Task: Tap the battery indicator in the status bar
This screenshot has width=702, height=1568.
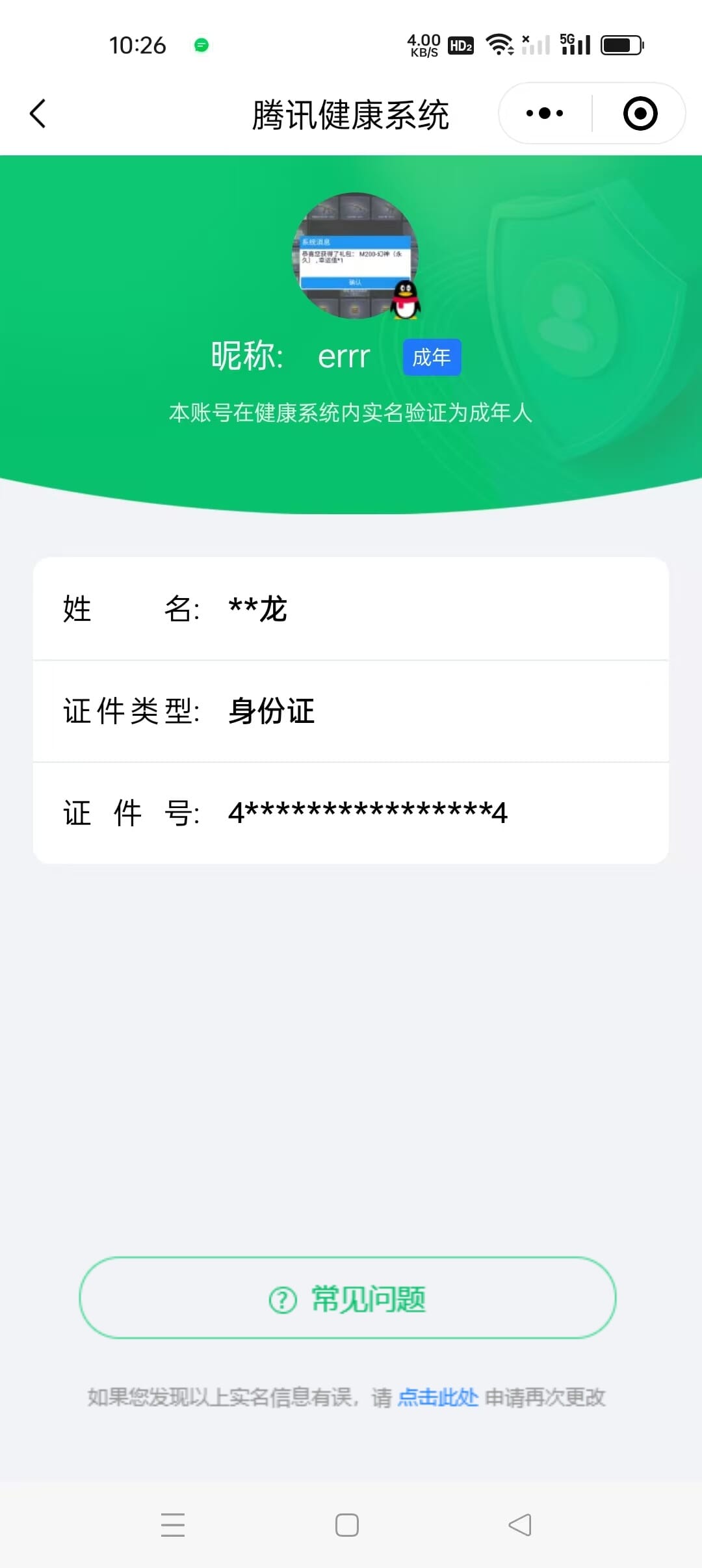Action: pos(621,44)
